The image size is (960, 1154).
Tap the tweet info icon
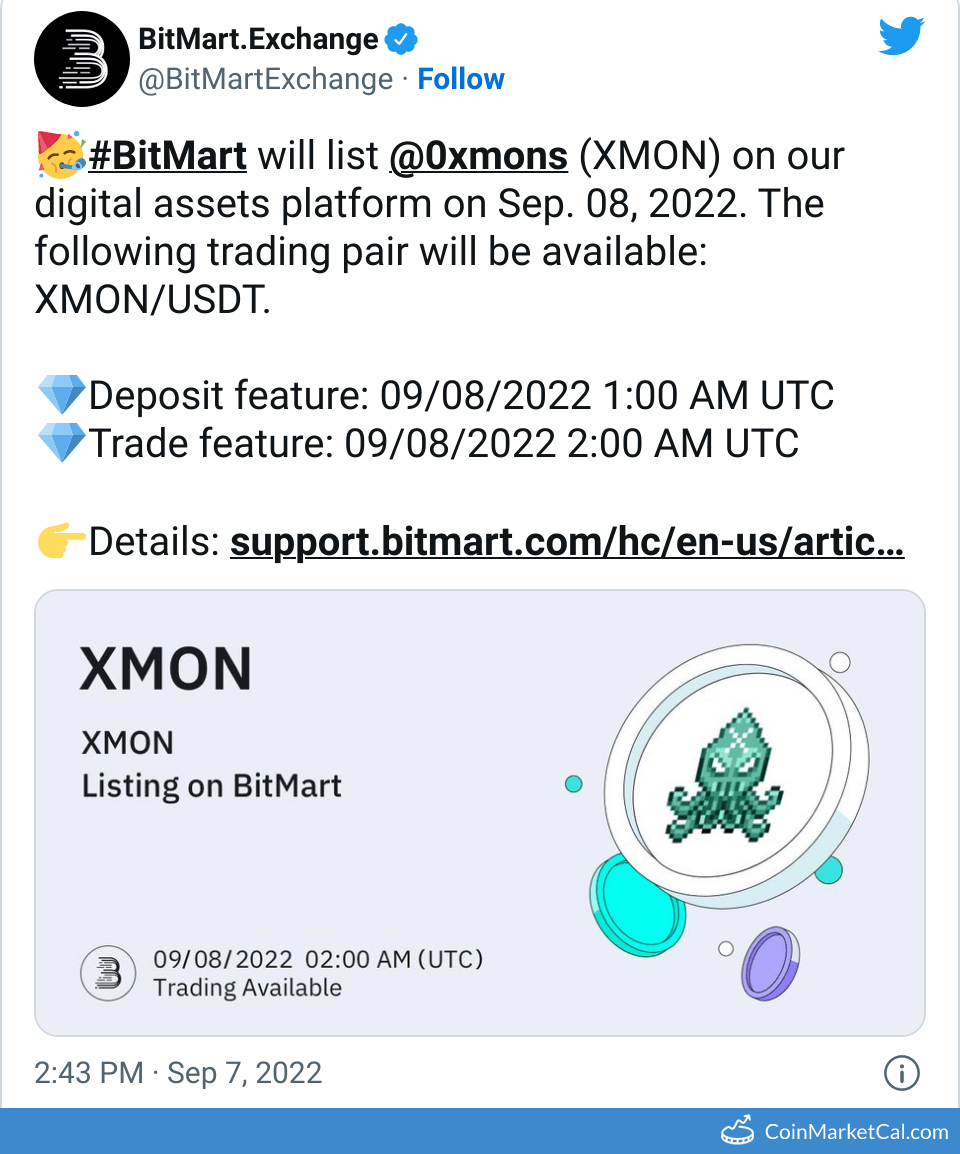[x=902, y=1073]
